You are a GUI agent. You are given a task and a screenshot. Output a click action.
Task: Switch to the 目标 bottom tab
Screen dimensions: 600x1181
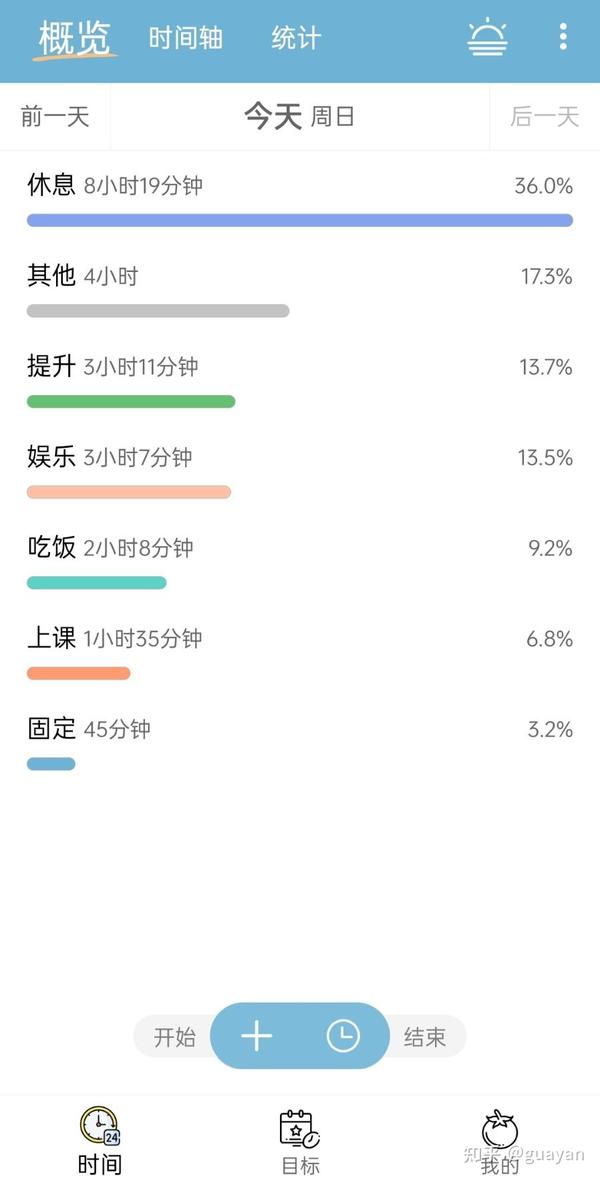[300, 1143]
